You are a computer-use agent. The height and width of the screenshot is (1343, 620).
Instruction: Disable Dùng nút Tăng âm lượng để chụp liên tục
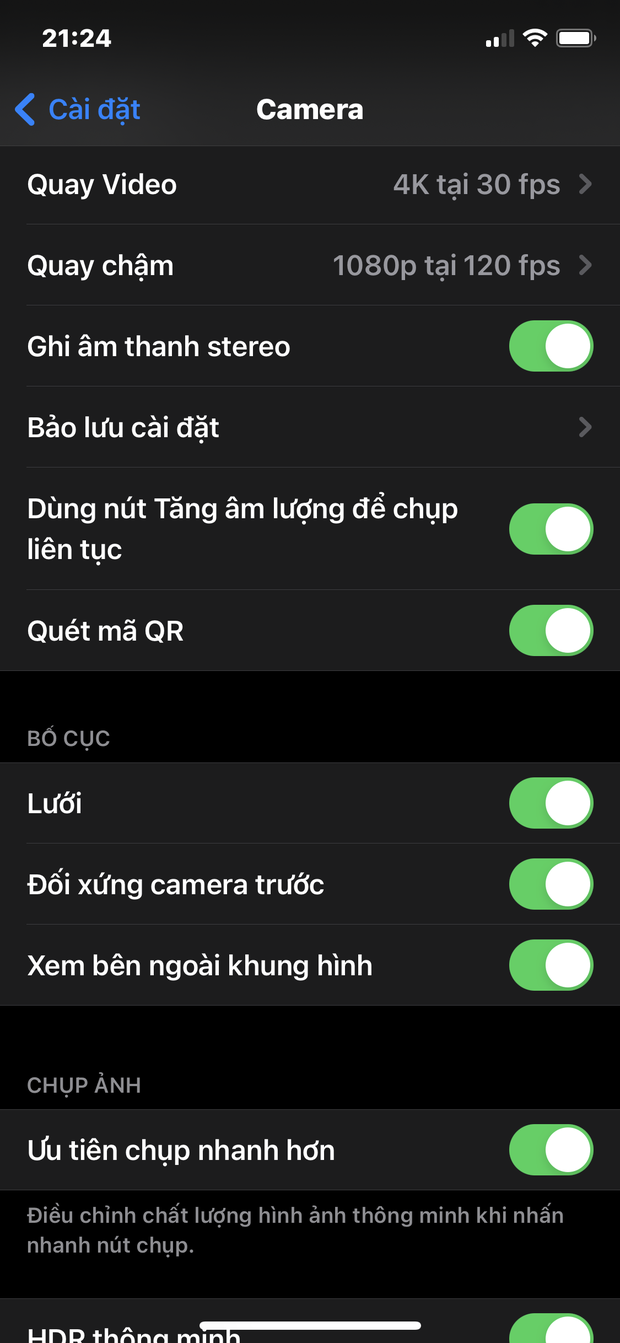click(550, 529)
